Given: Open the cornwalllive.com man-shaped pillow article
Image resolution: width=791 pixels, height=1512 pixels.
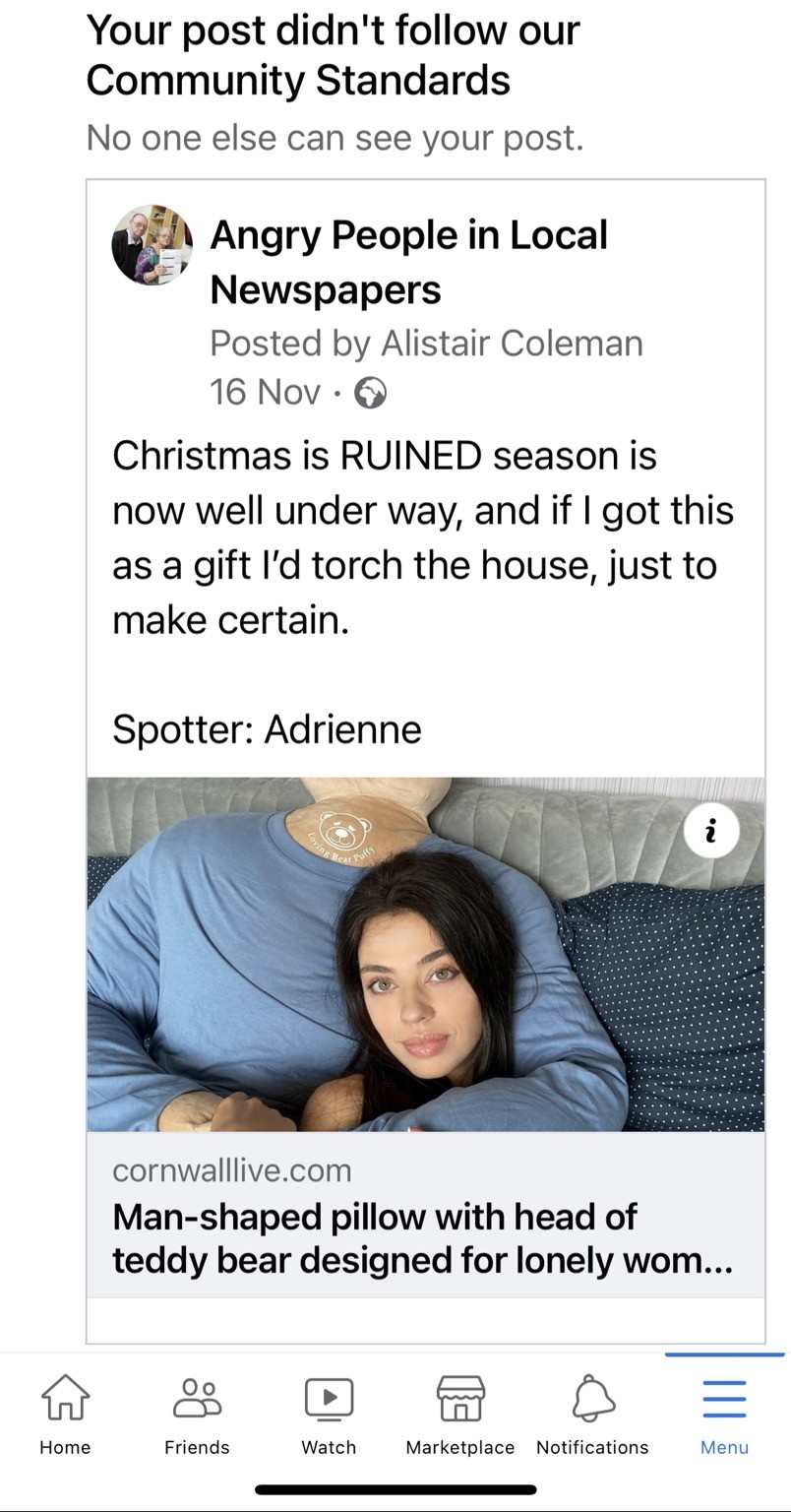Looking at the screenshot, I should point(425,1215).
